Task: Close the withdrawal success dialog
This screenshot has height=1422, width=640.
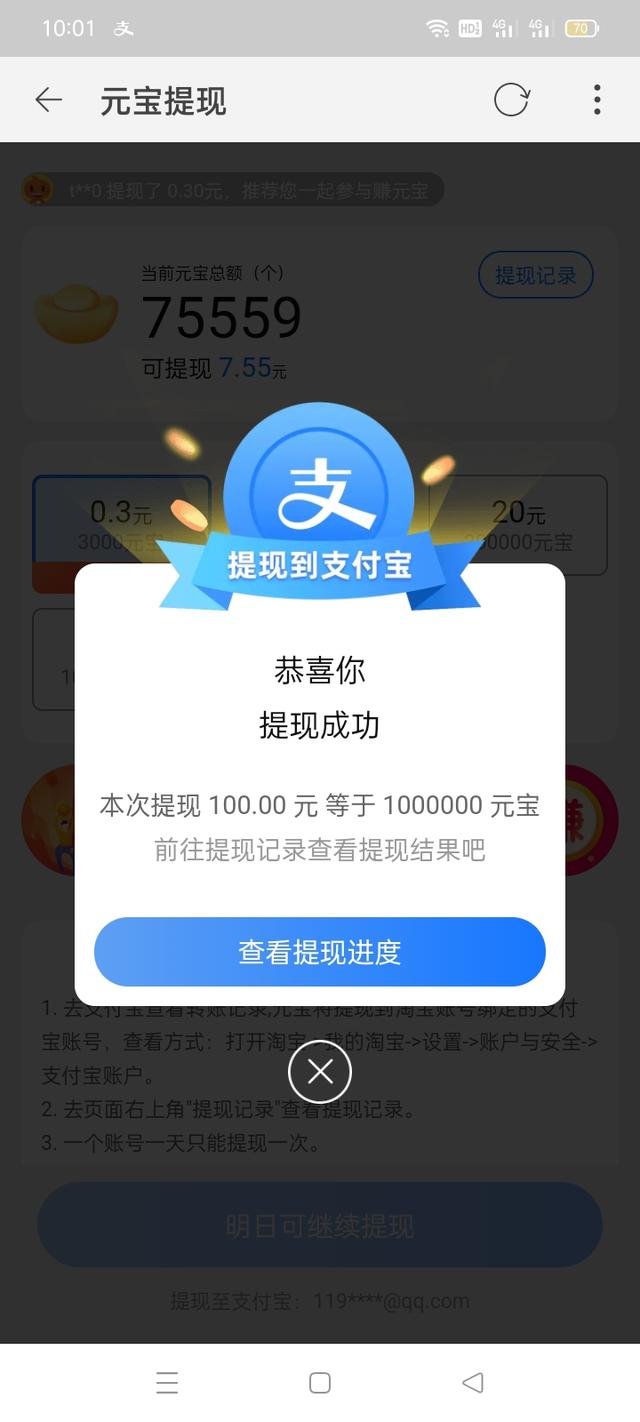Action: [320, 1072]
